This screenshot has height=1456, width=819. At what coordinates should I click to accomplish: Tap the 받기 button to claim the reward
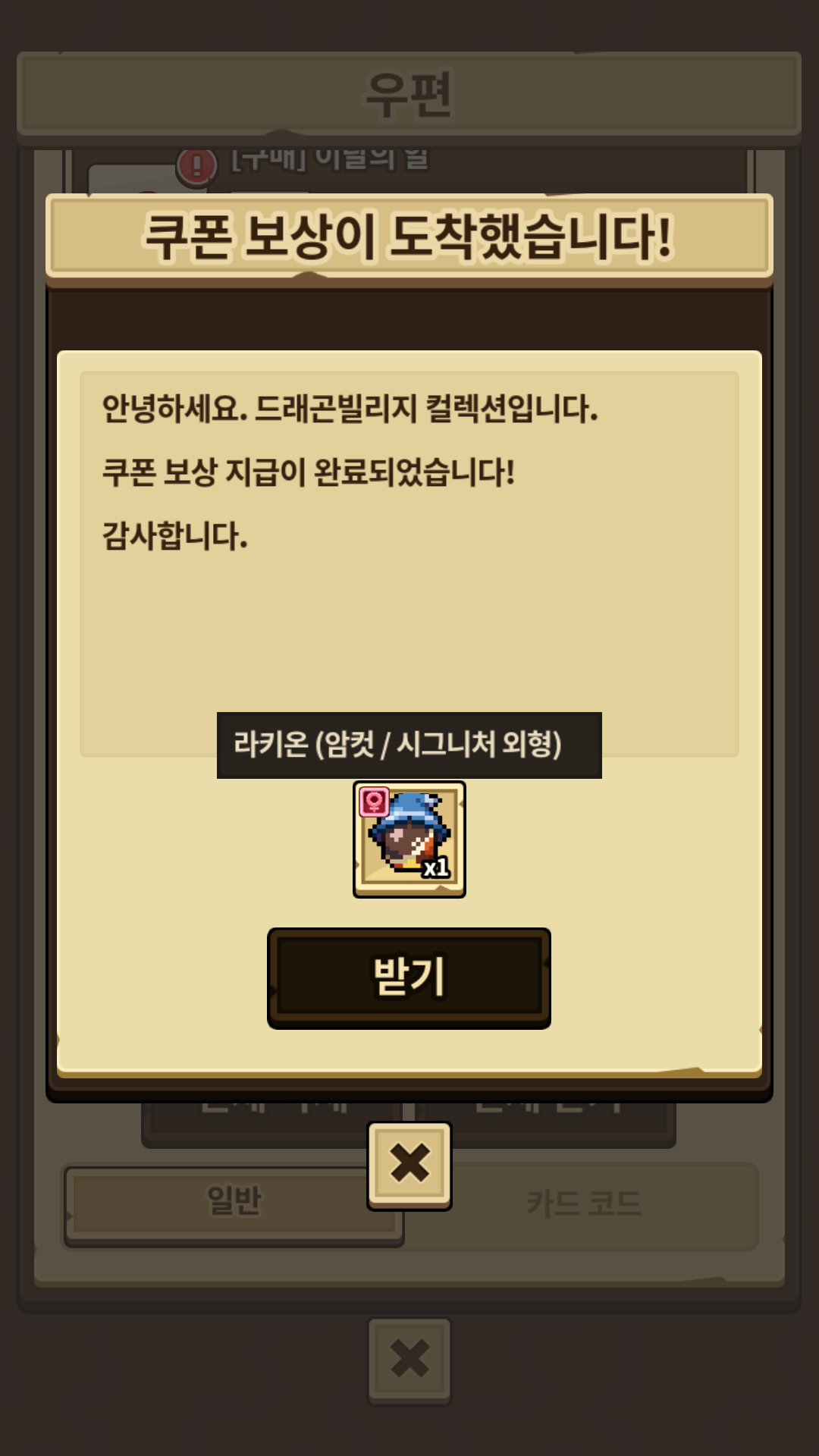point(409,977)
